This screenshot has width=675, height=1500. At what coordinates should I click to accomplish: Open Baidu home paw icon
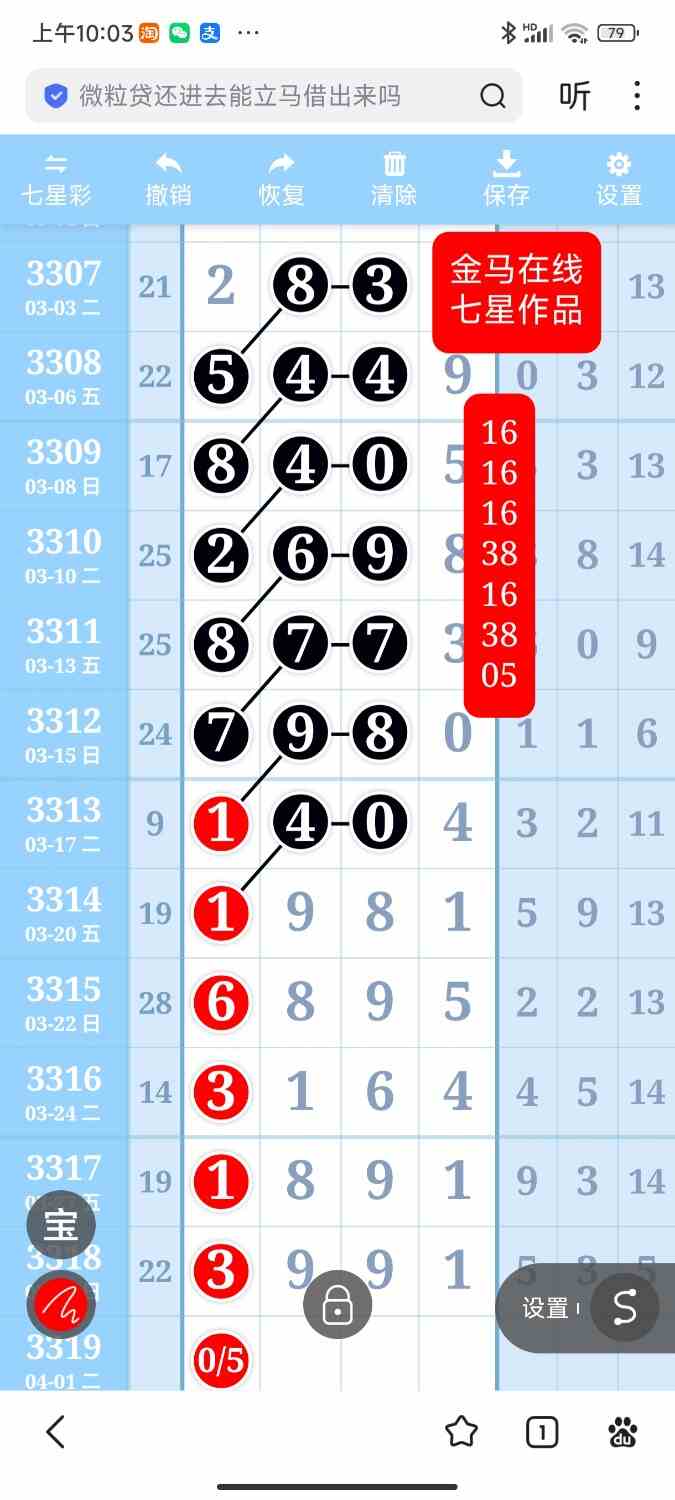click(622, 1433)
